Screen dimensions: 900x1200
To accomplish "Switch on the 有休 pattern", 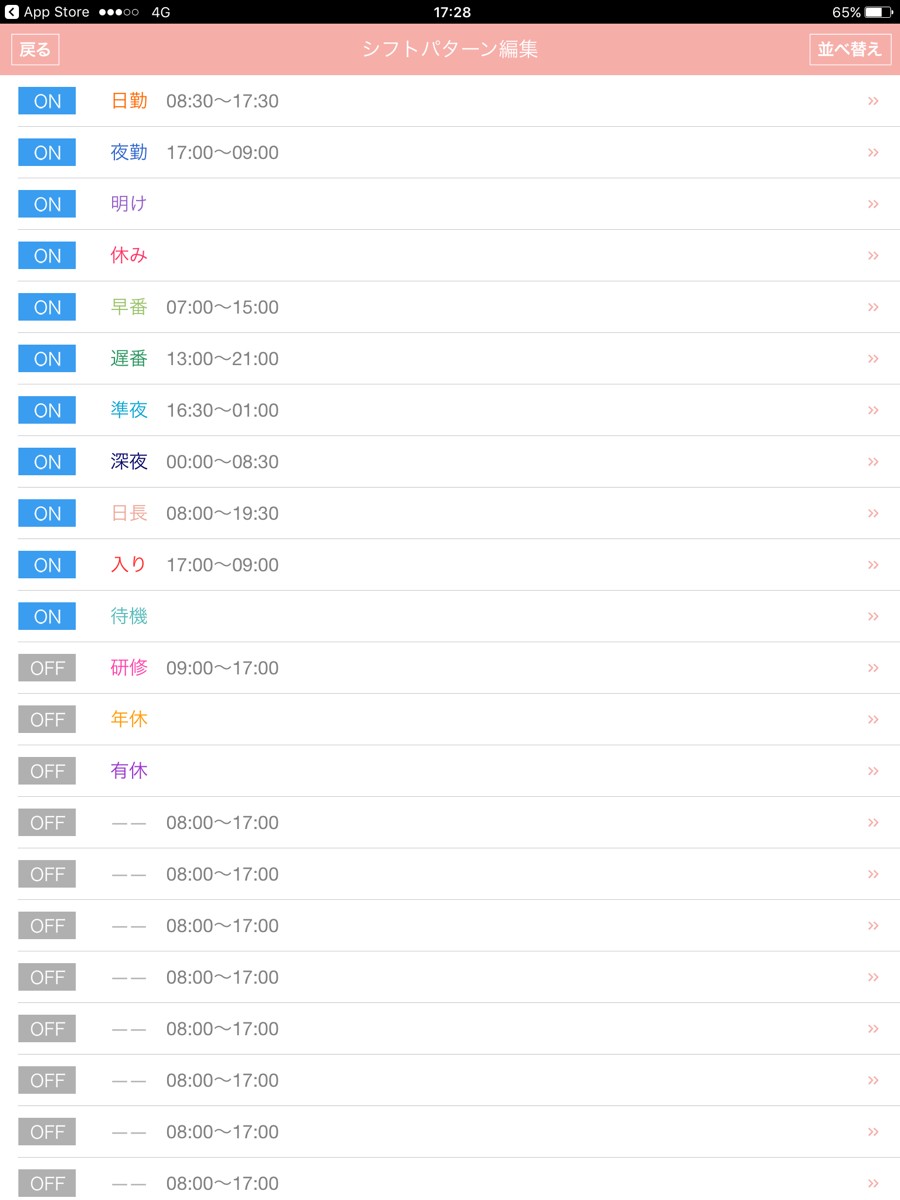I will [x=47, y=771].
